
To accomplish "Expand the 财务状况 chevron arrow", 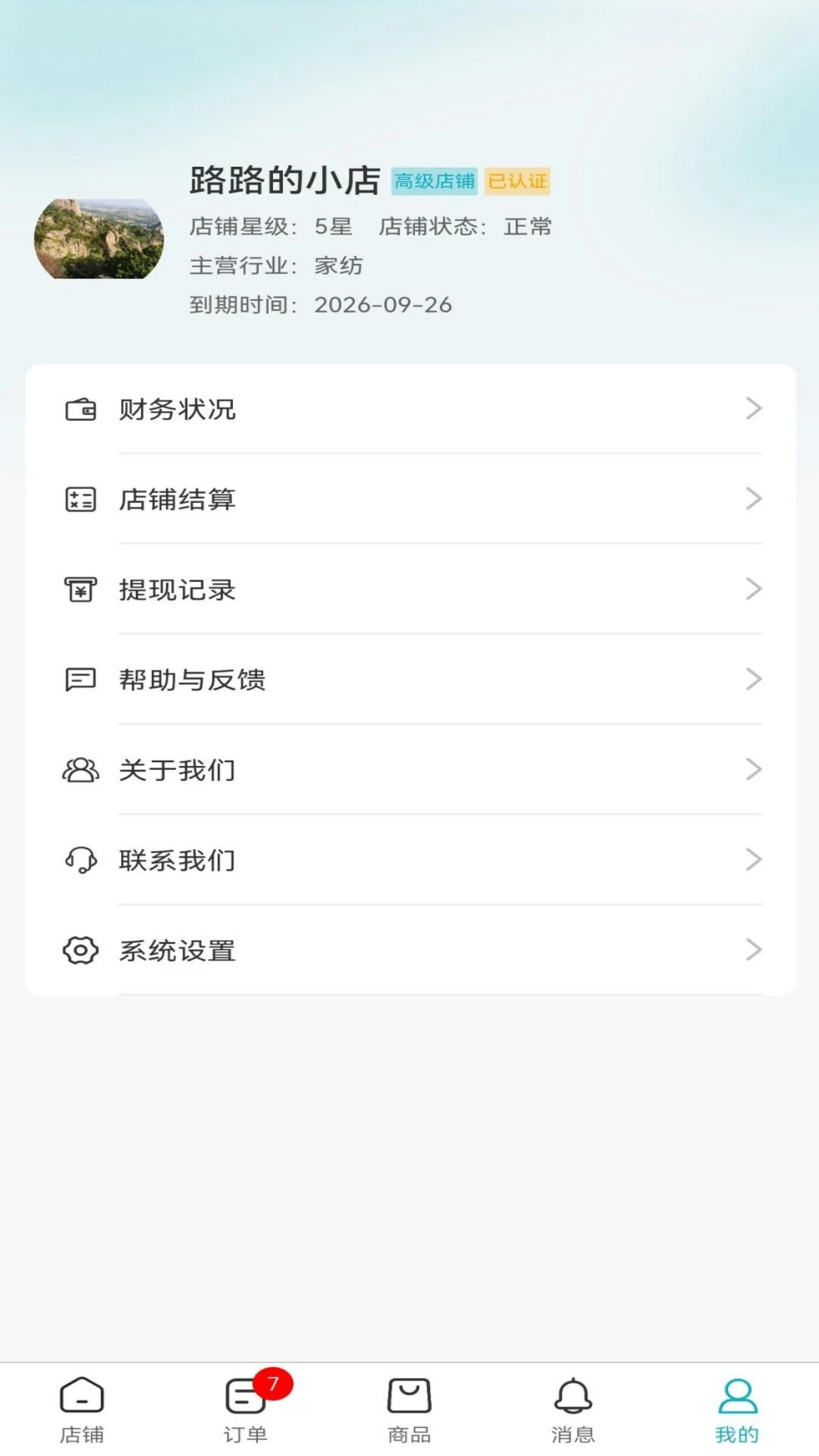I will [753, 409].
